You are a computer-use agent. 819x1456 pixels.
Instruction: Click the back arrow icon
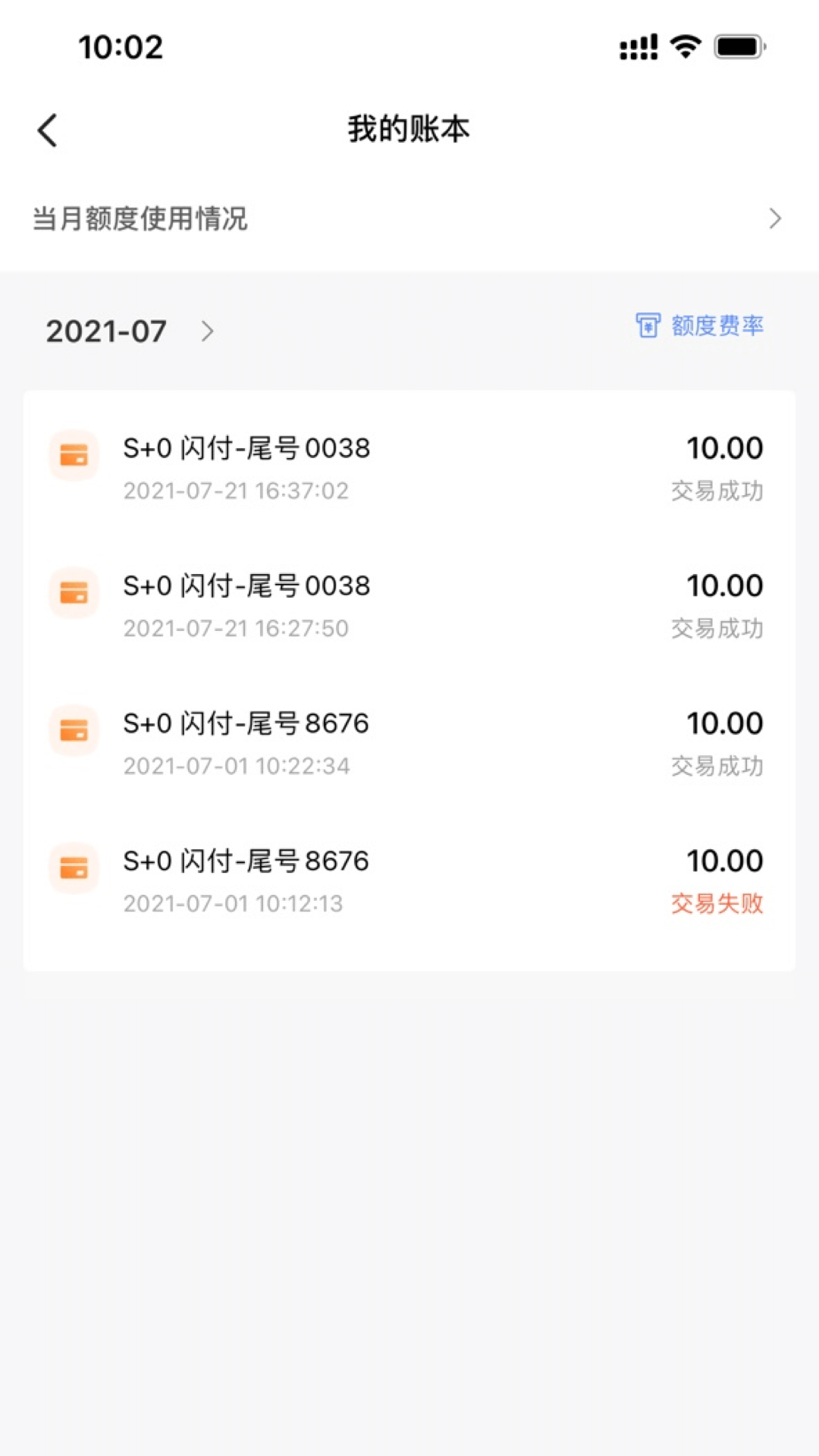48,130
